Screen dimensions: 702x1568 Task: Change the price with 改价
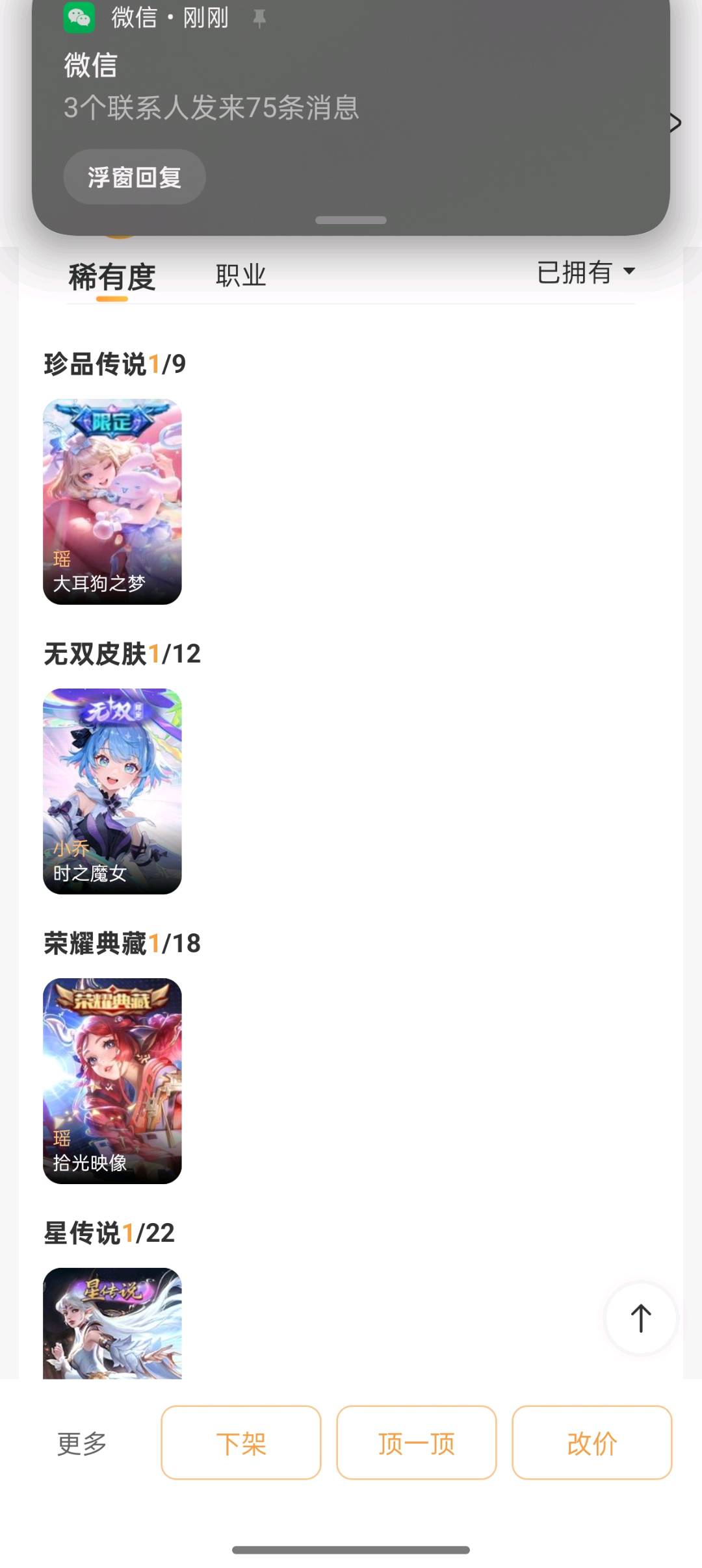click(x=591, y=1443)
